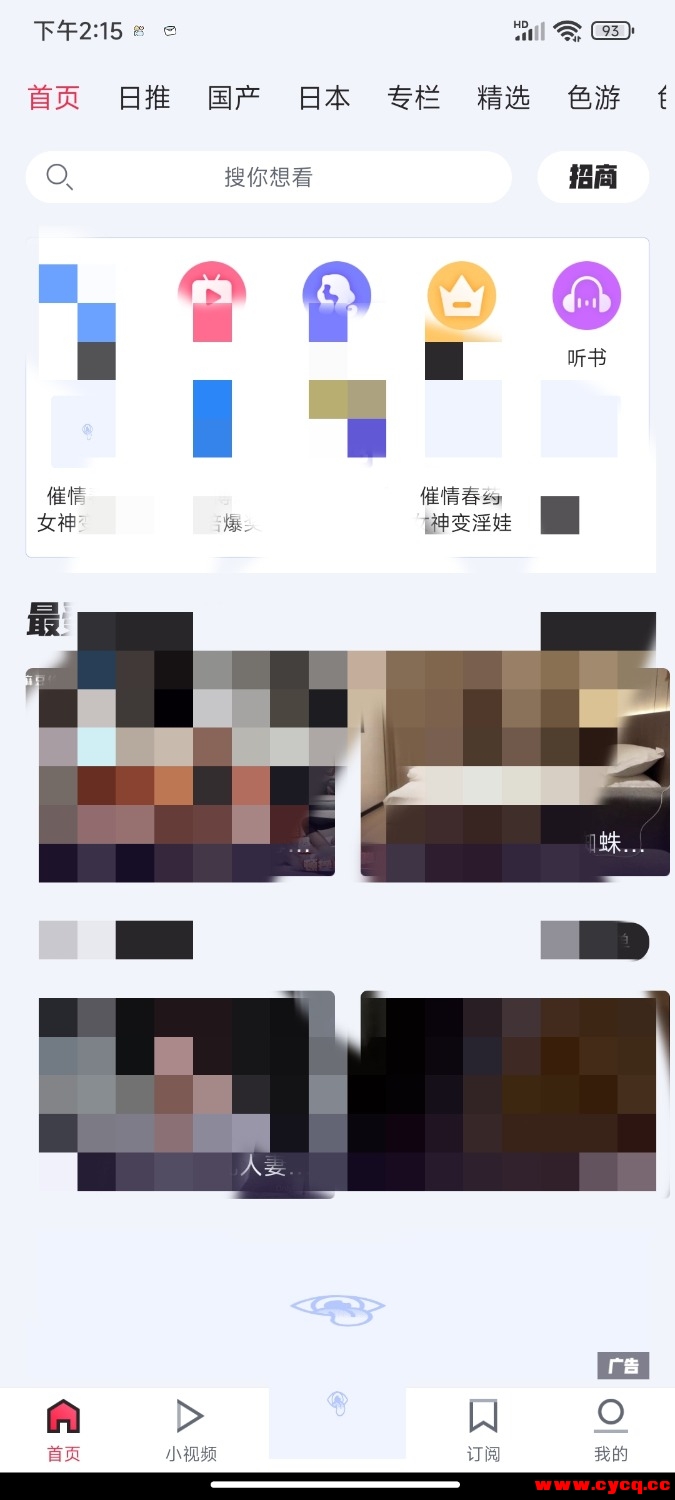Go to the 精选 tab
The width and height of the screenshot is (675, 1500).
[x=503, y=98]
